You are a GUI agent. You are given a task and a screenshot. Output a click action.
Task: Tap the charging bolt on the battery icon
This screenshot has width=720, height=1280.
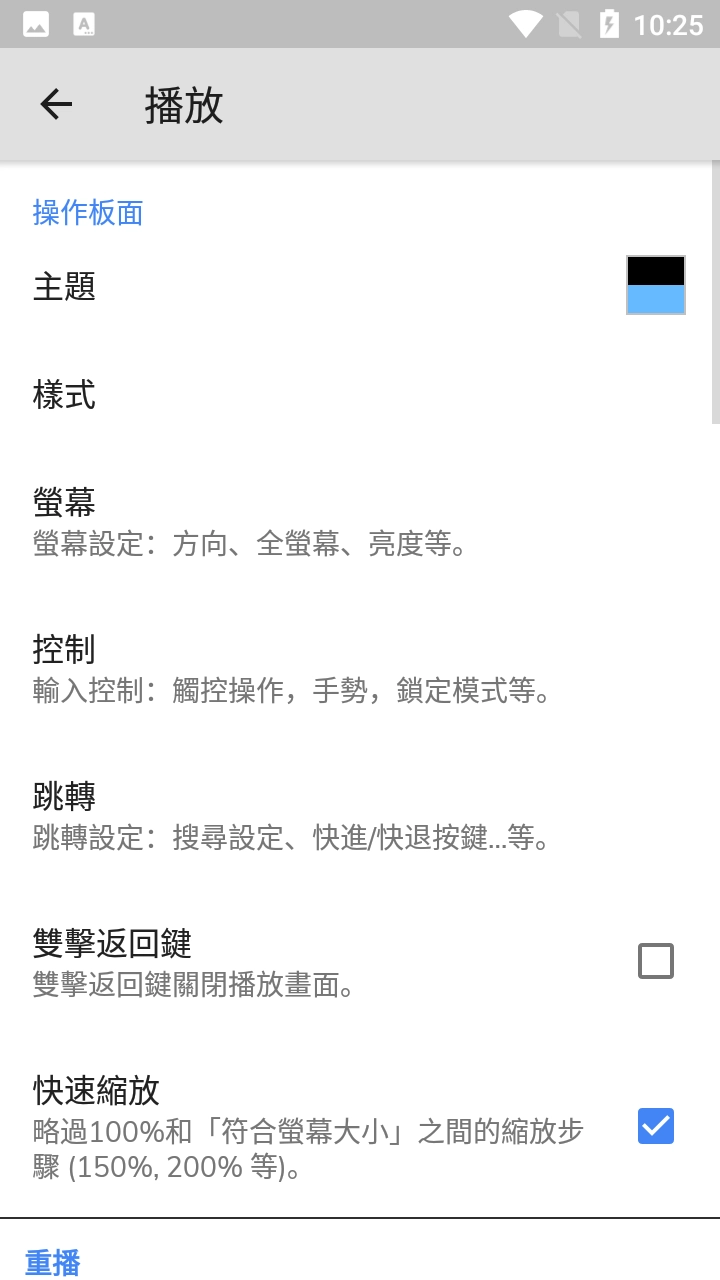pos(610,25)
